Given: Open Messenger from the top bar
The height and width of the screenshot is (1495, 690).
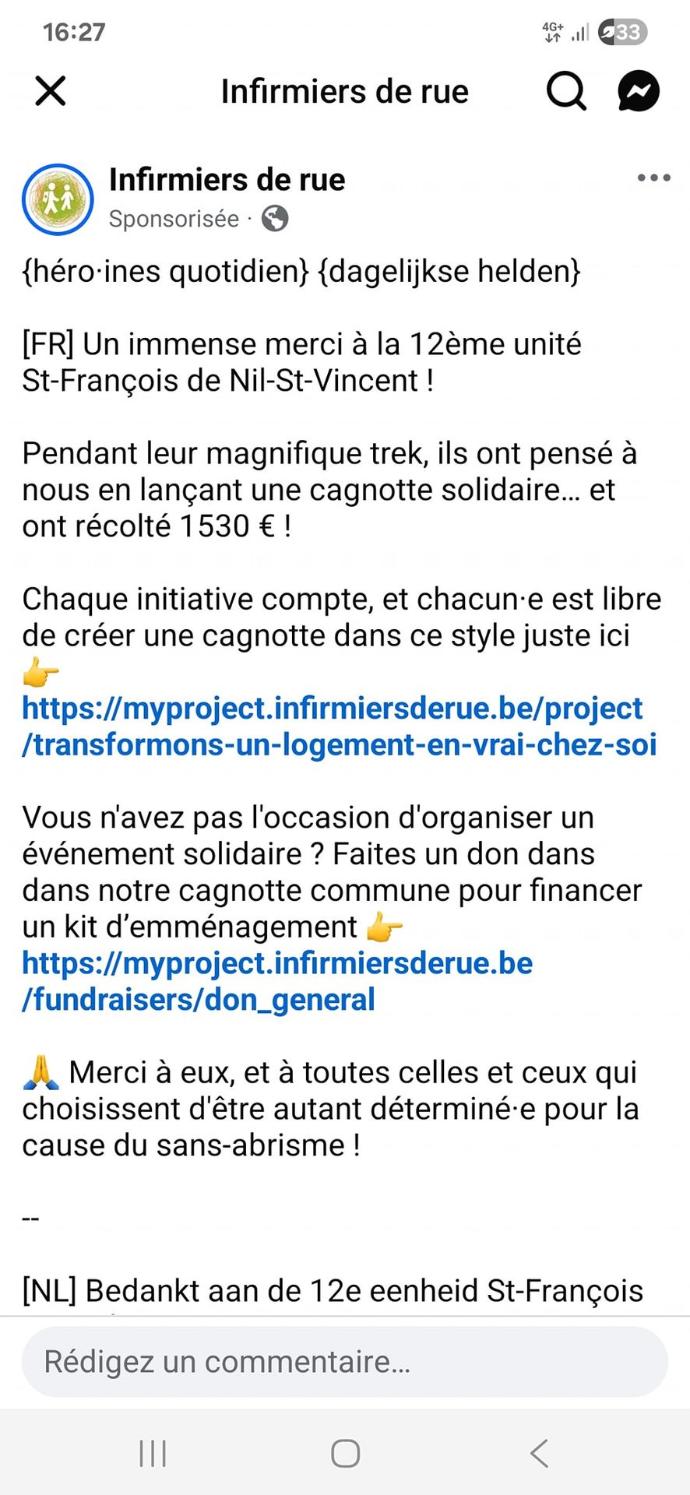Looking at the screenshot, I should point(639,92).
